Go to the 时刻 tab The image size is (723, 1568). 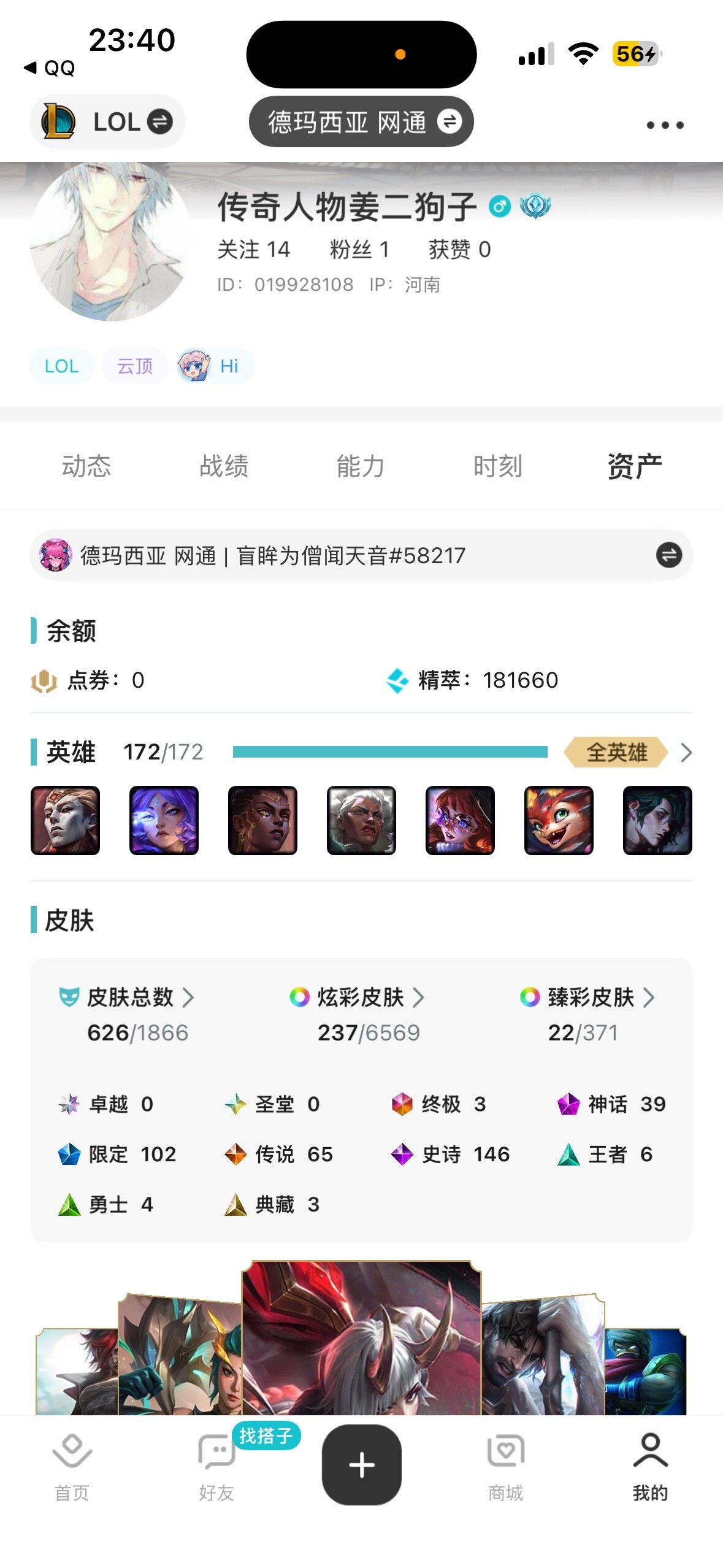[497, 466]
